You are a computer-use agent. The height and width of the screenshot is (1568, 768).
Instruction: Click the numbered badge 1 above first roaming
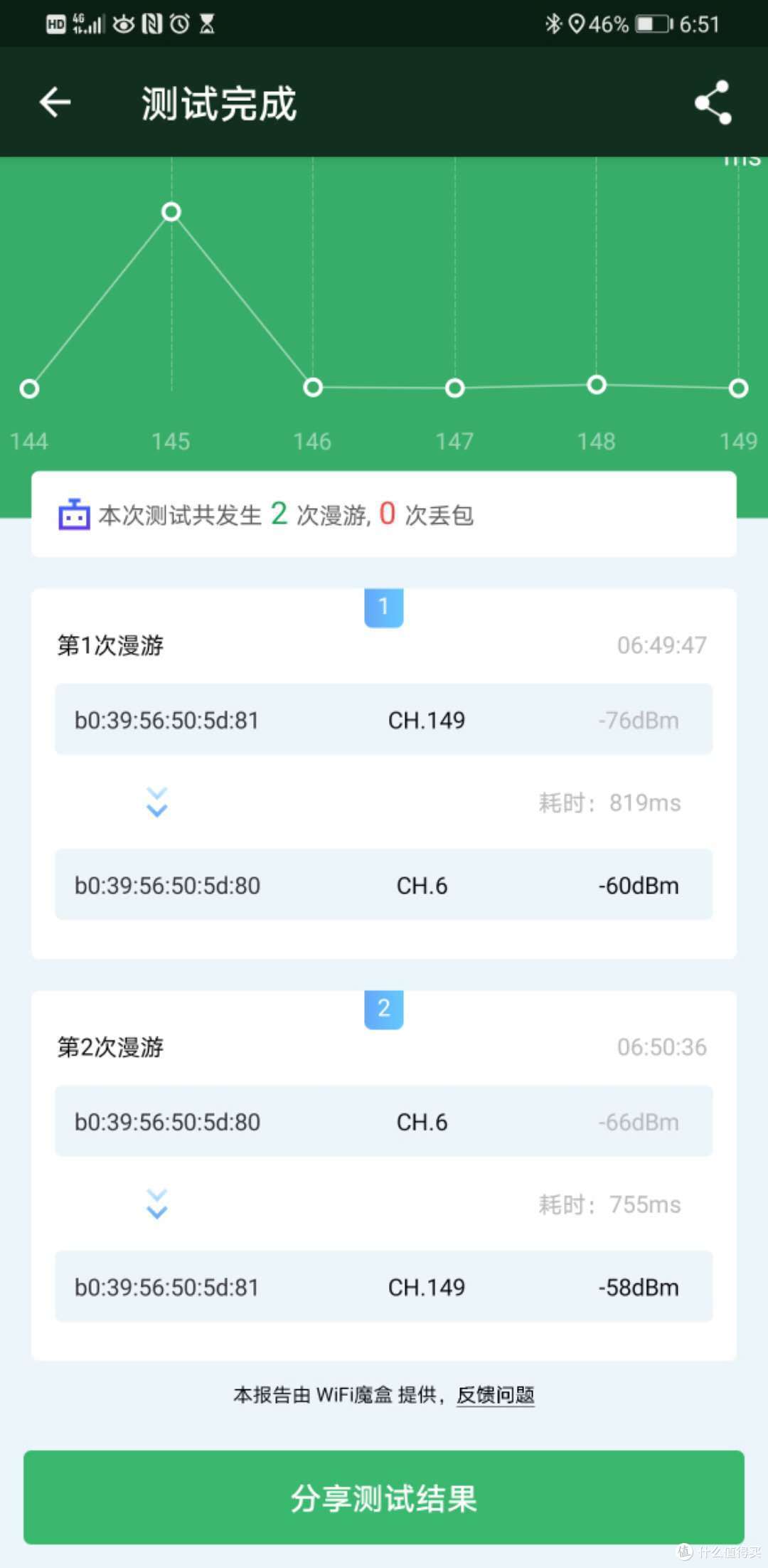point(384,607)
